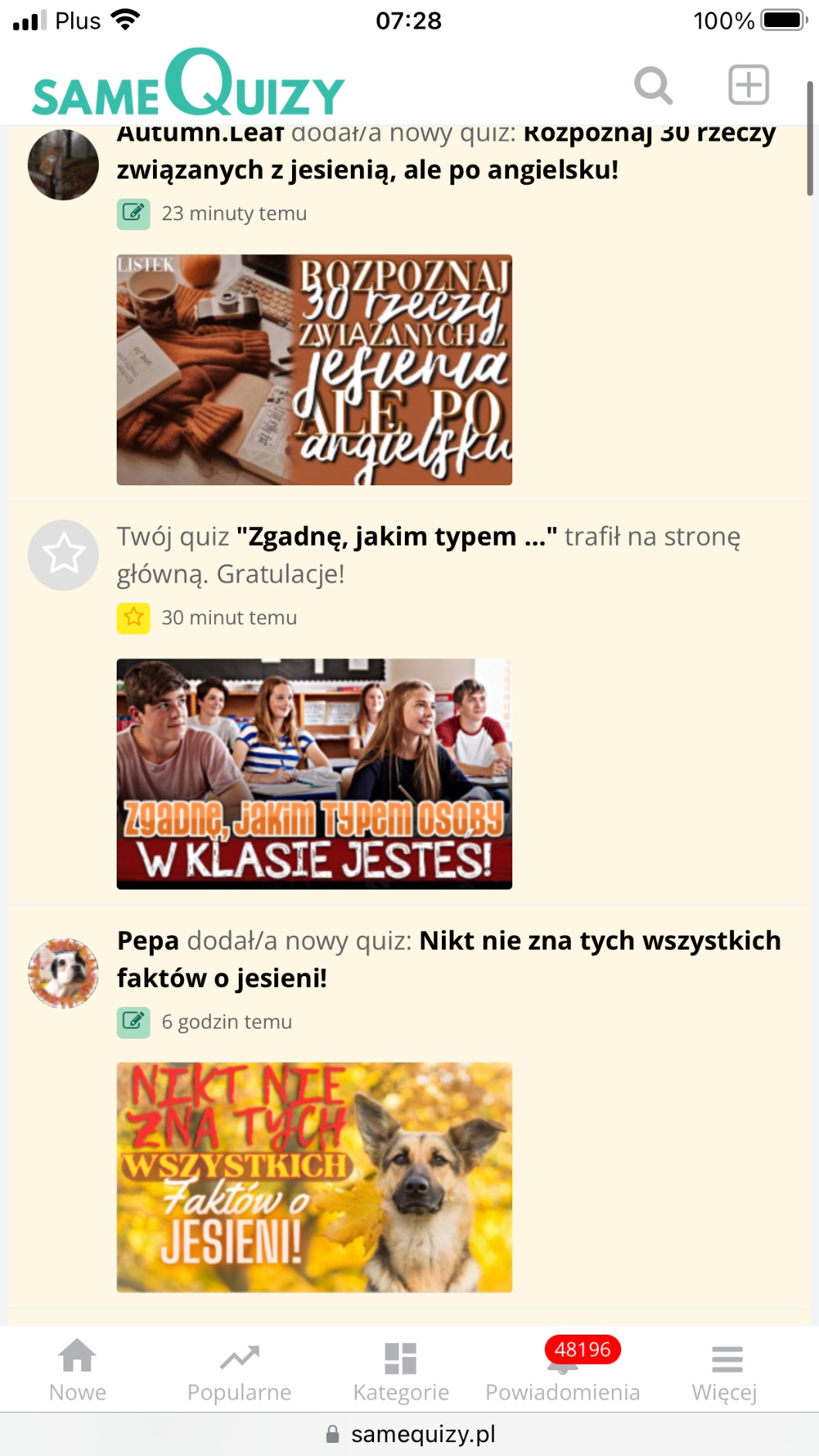View Pepa's avatar profile picture
Image resolution: width=819 pixels, height=1456 pixels.
click(63, 973)
